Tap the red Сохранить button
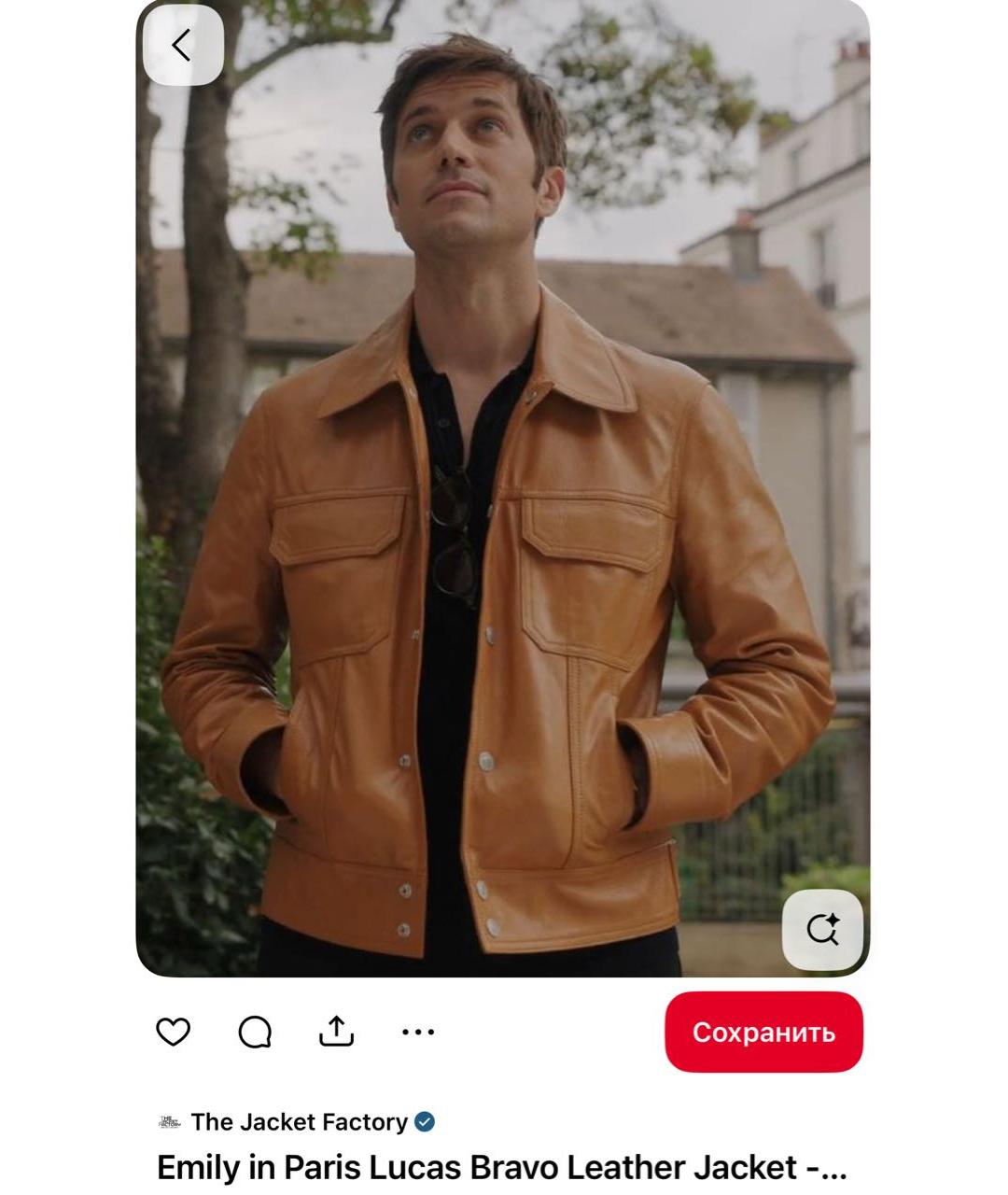This screenshot has width=1008, height=1195. (x=763, y=1032)
